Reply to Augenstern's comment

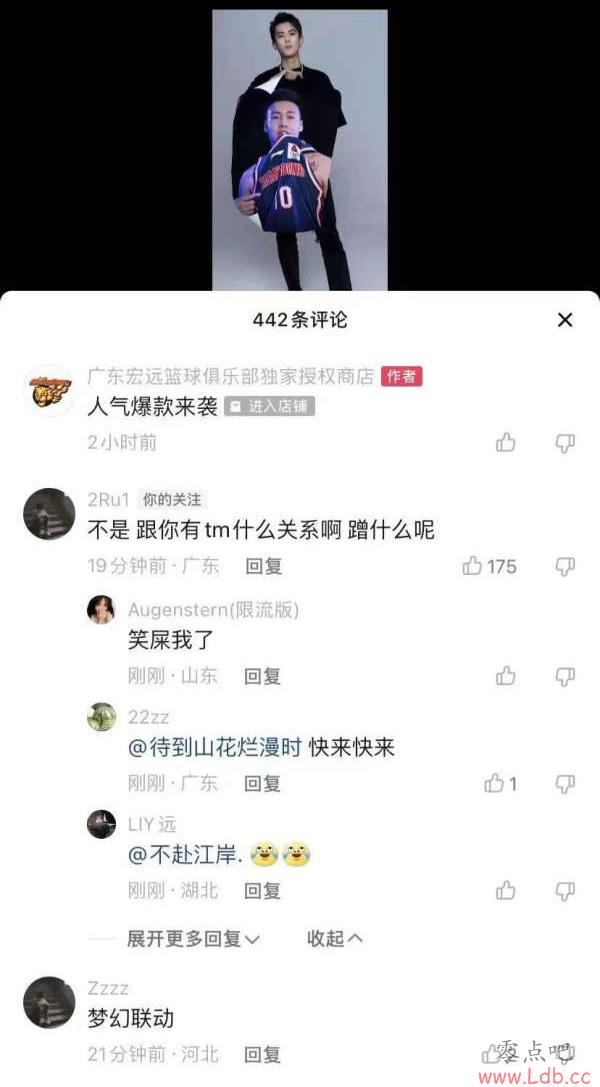pos(264,676)
